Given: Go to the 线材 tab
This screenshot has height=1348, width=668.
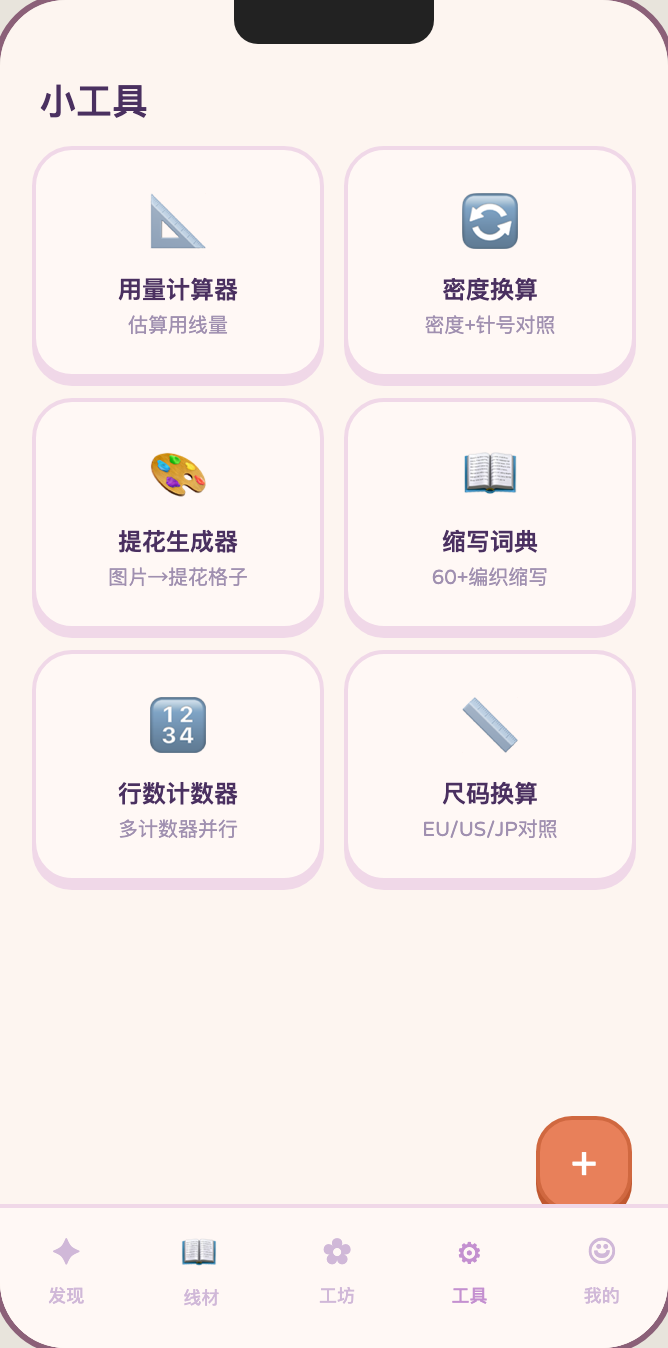Looking at the screenshot, I should (x=200, y=1270).
